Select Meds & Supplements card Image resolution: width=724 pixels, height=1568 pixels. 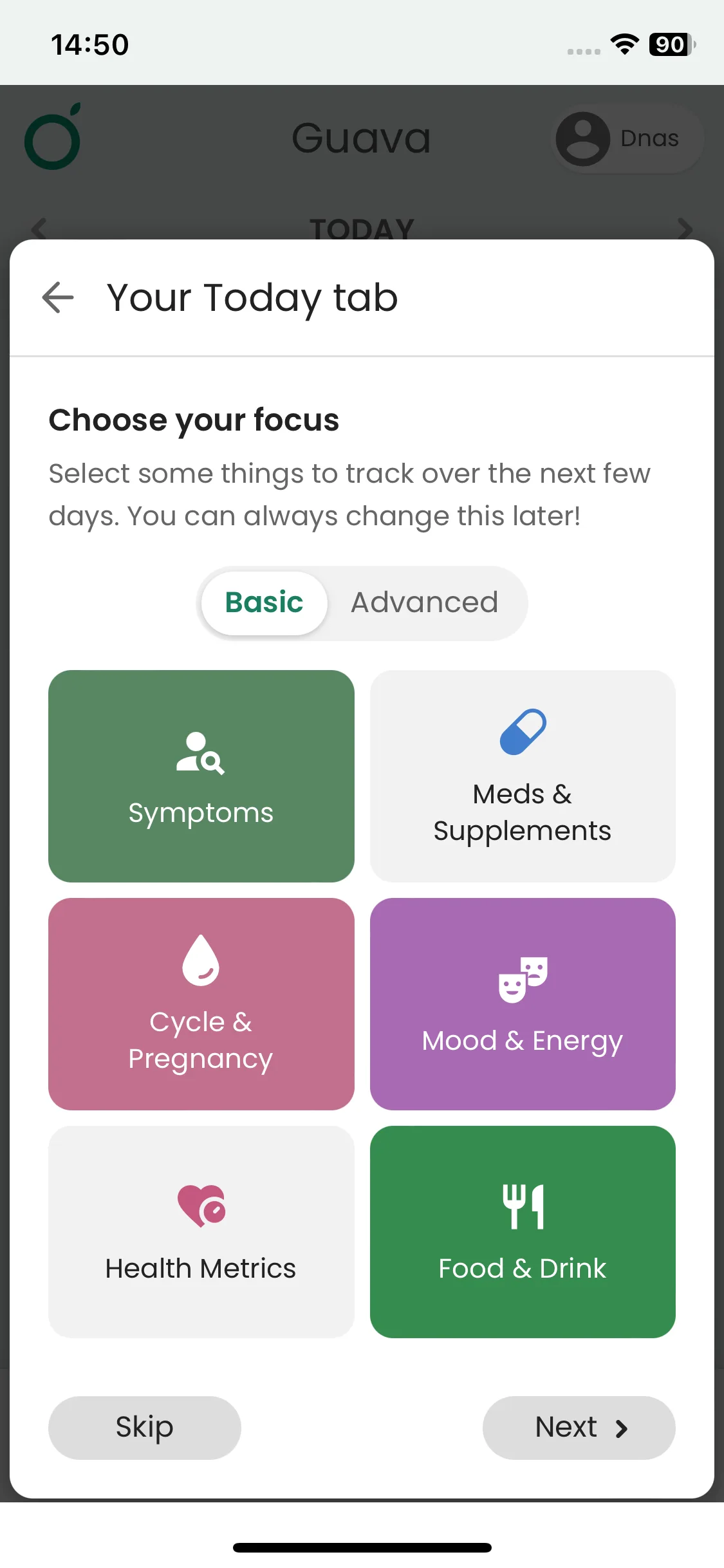[523, 776]
